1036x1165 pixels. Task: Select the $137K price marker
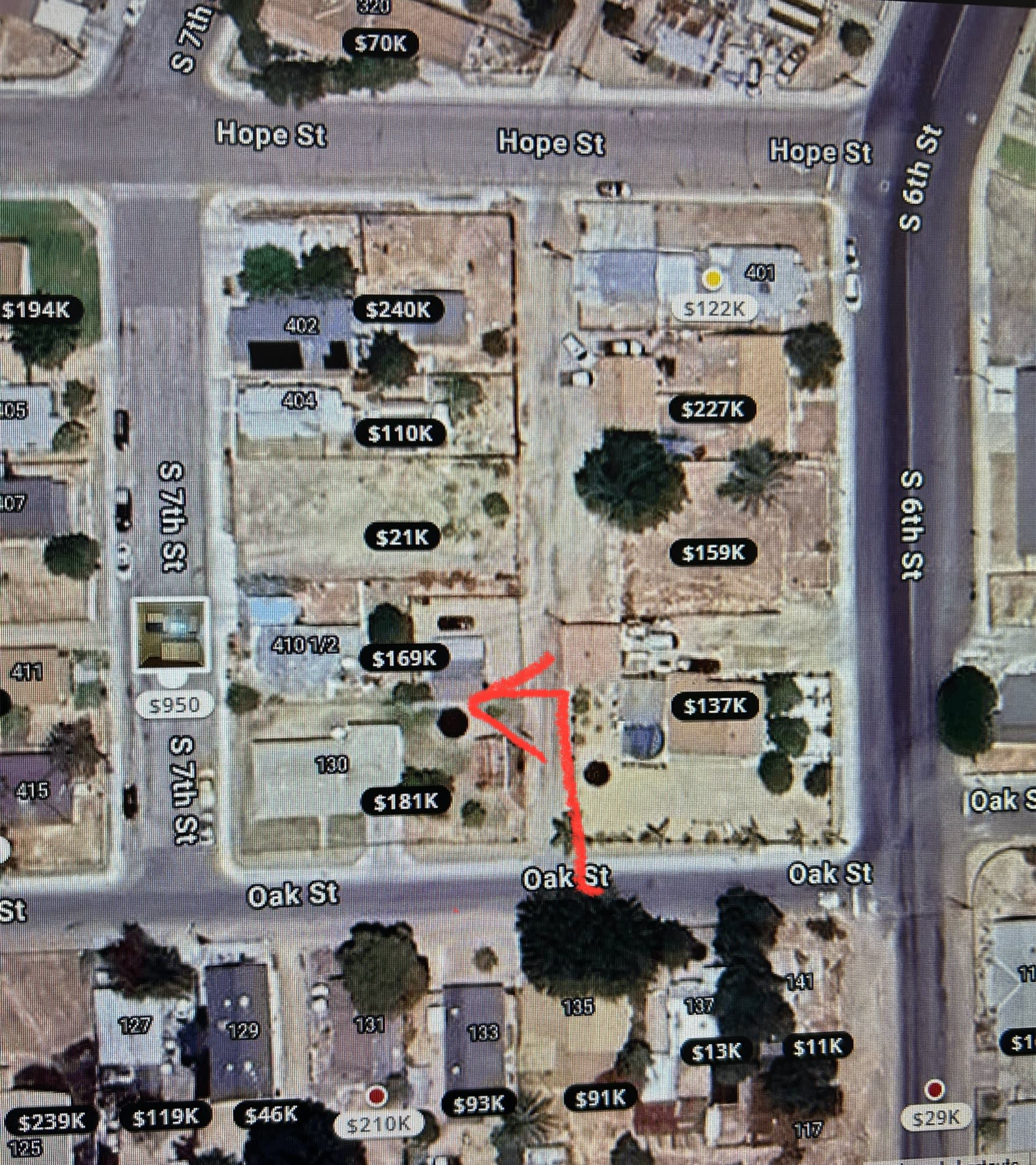(x=714, y=706)
